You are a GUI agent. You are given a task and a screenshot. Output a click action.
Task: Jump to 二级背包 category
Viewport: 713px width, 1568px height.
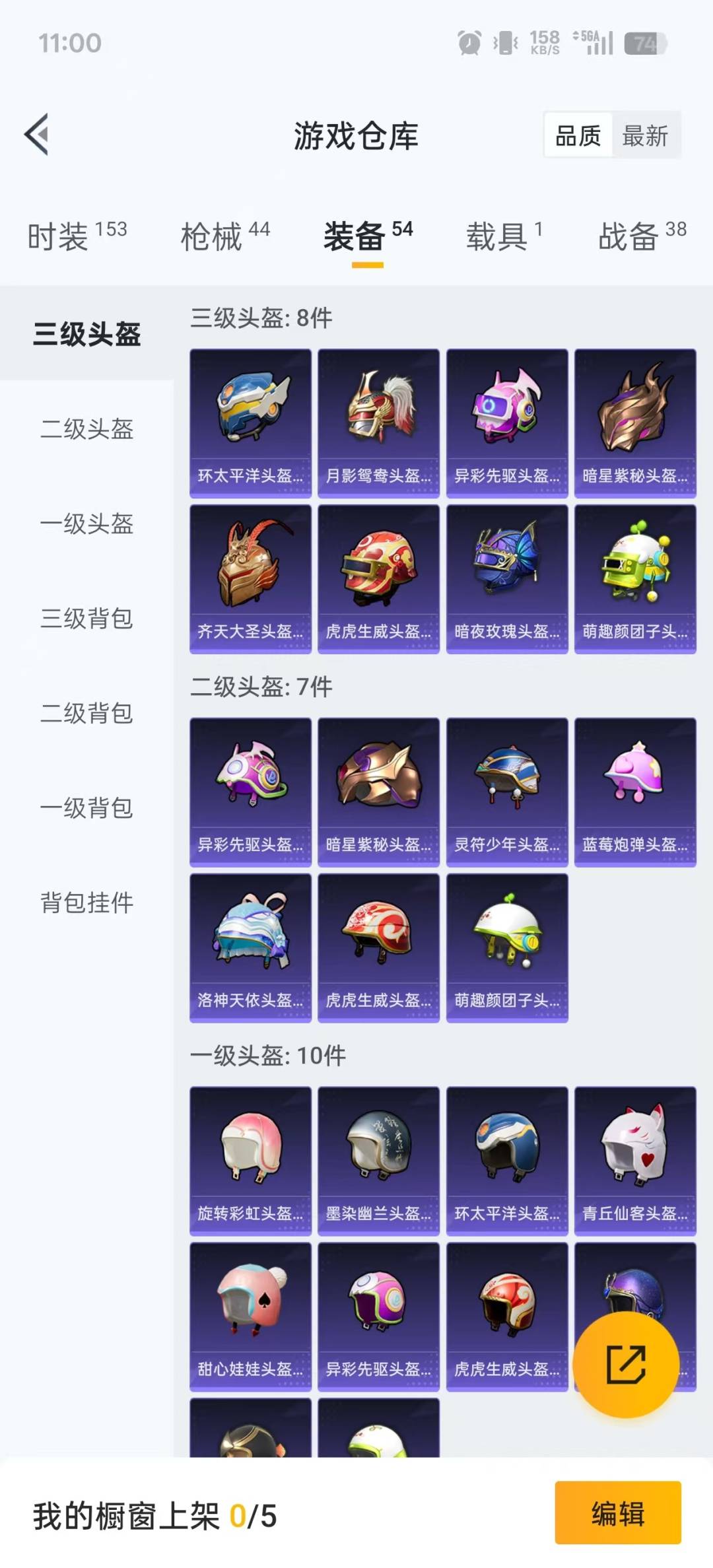[x=86, y=713]
